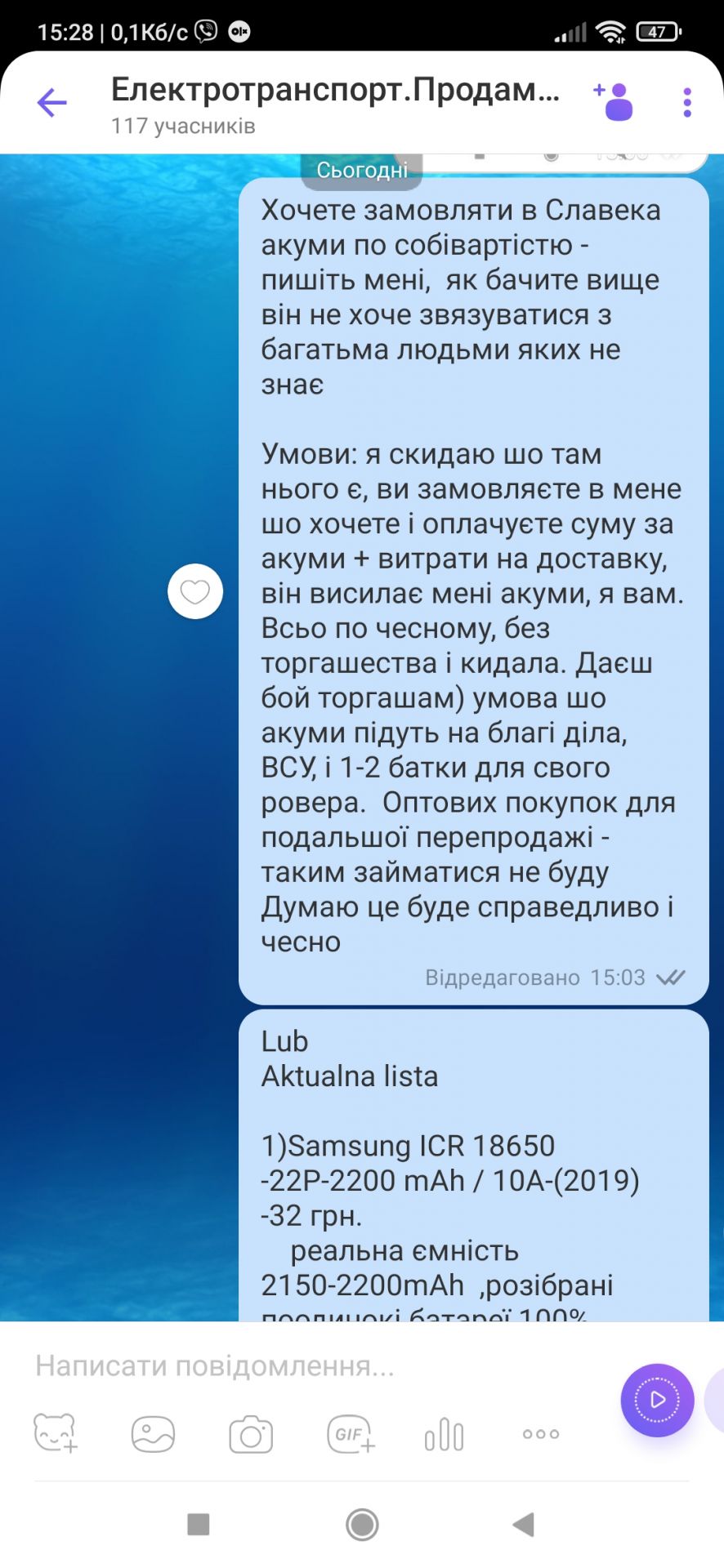724x1568 pixels.
Task: Open the camera to take a photo
Action: [251, 1435]
